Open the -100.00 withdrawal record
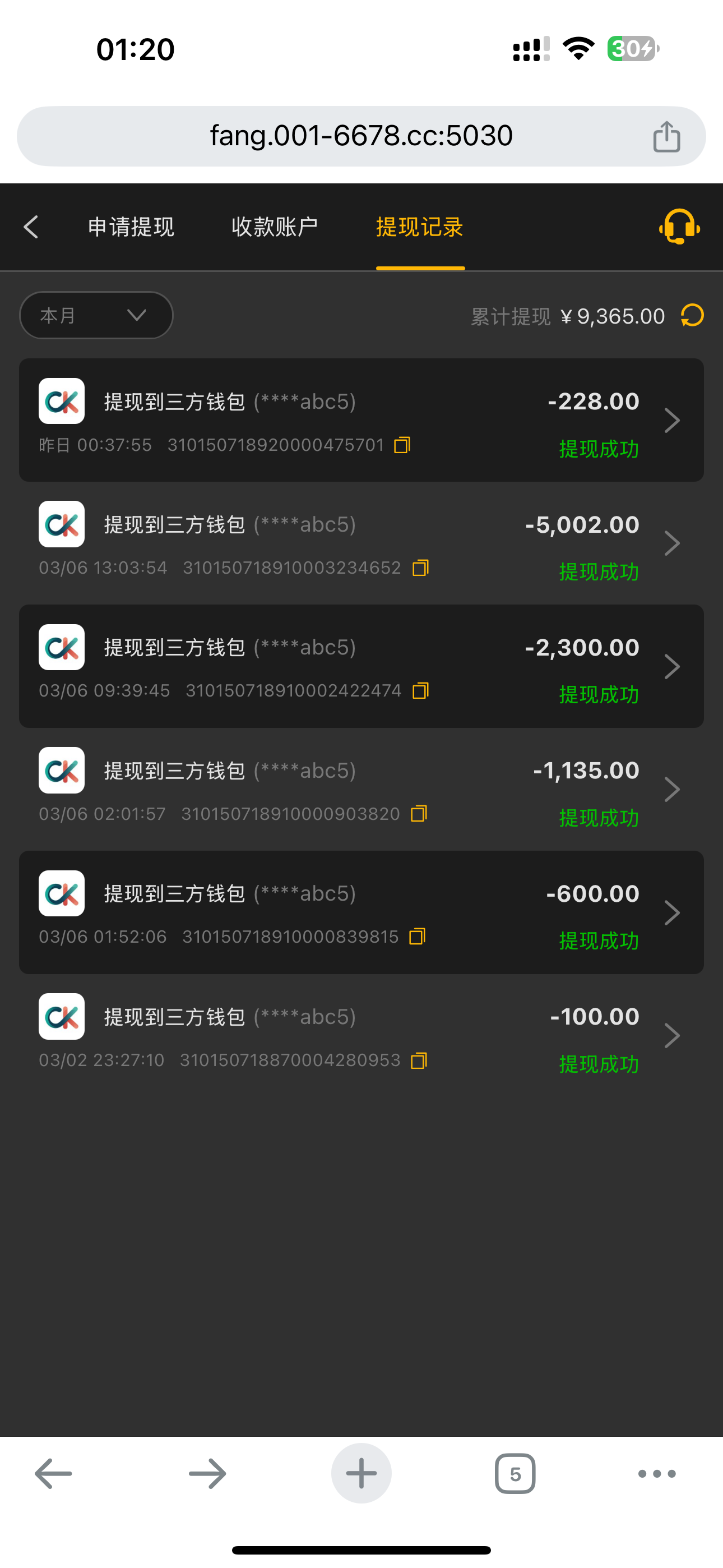 [671, 1035]
